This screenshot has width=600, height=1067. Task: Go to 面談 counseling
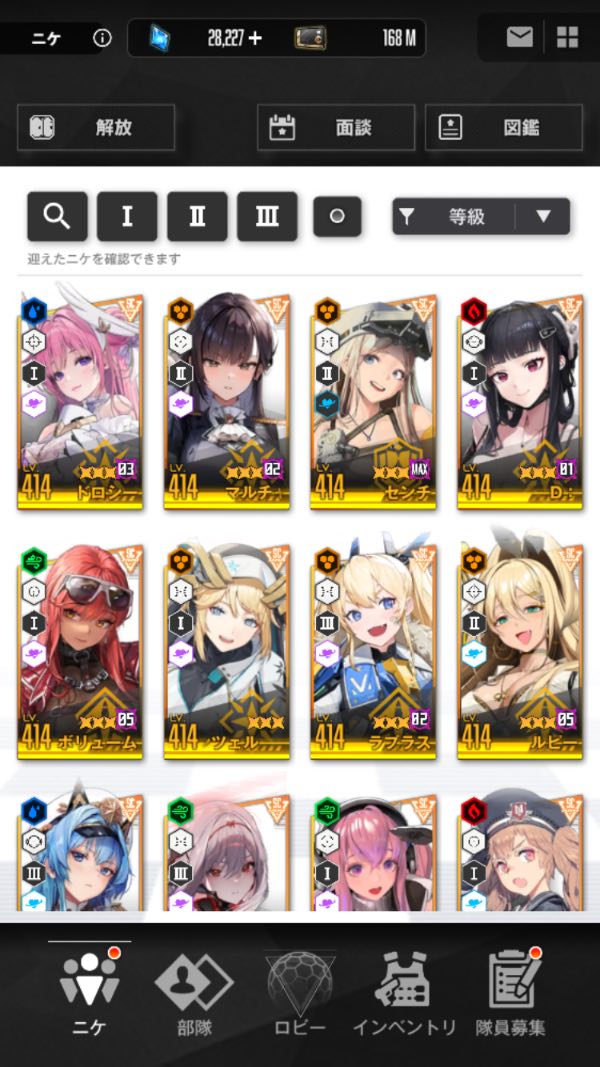[x=336, y=127]
